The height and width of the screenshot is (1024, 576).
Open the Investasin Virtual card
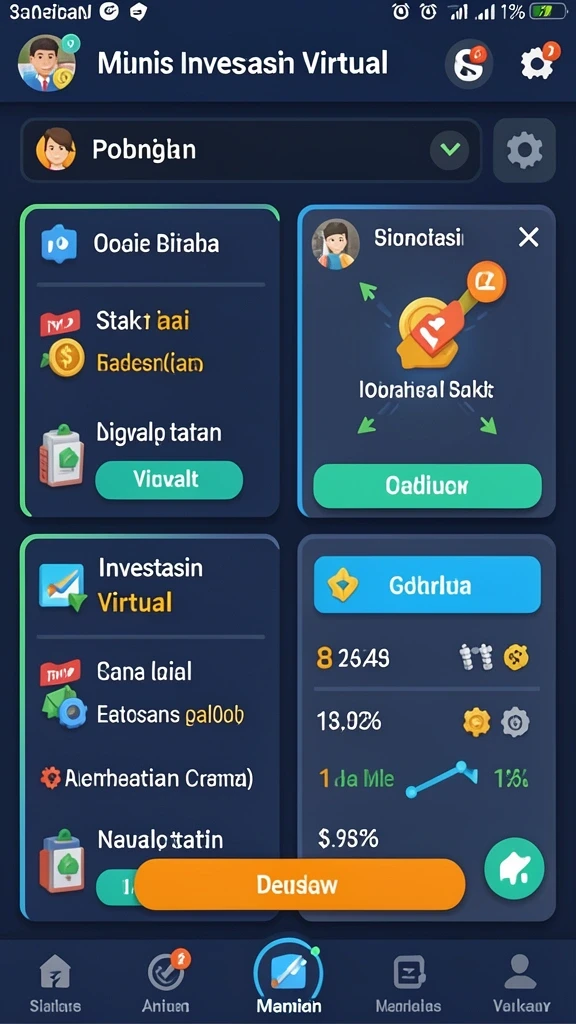pyautogui.click(x=150, y=728)
